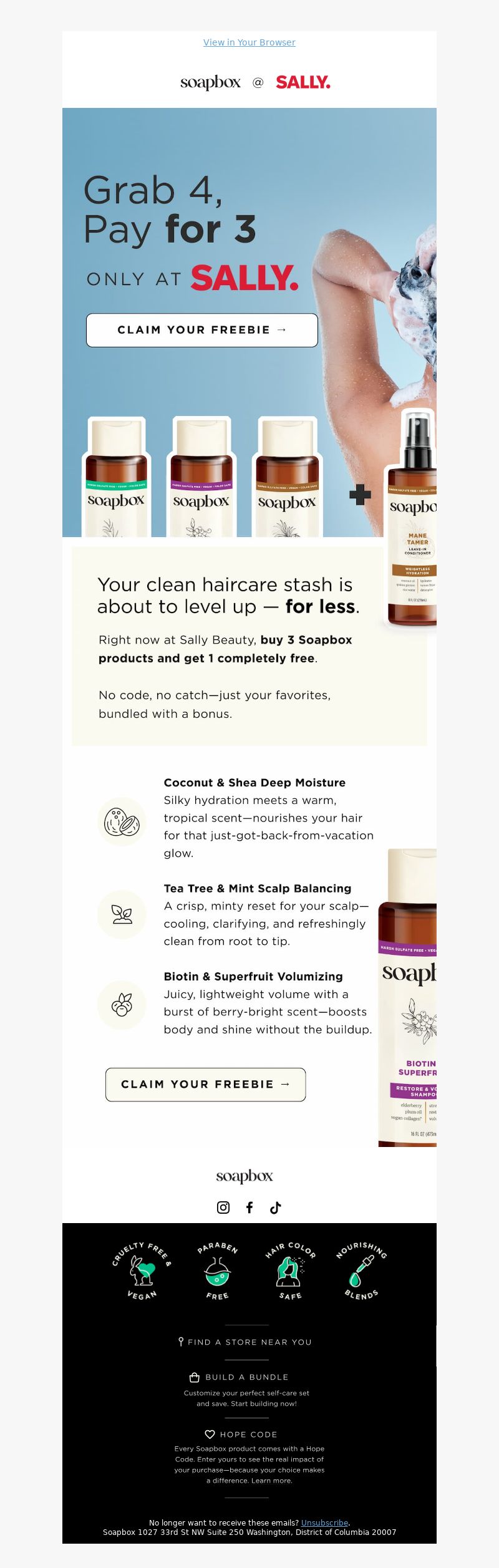The height and width of the screenshot is (1568, 499).
Task: Open Soapbox's TikTok page
Action: [275, 1207]
